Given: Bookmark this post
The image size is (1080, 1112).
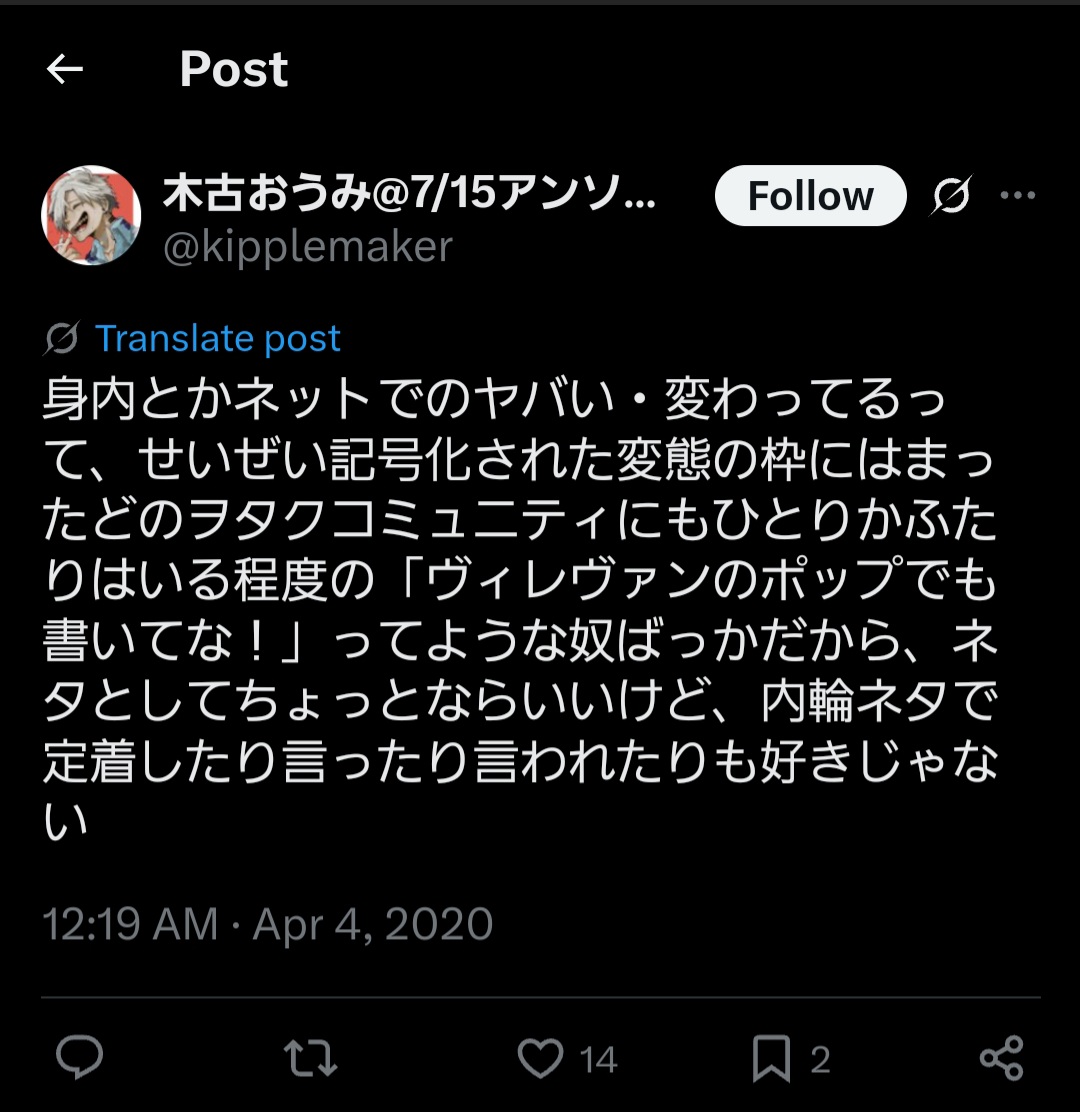Looking at the screenshot, I should (771, 1058).
